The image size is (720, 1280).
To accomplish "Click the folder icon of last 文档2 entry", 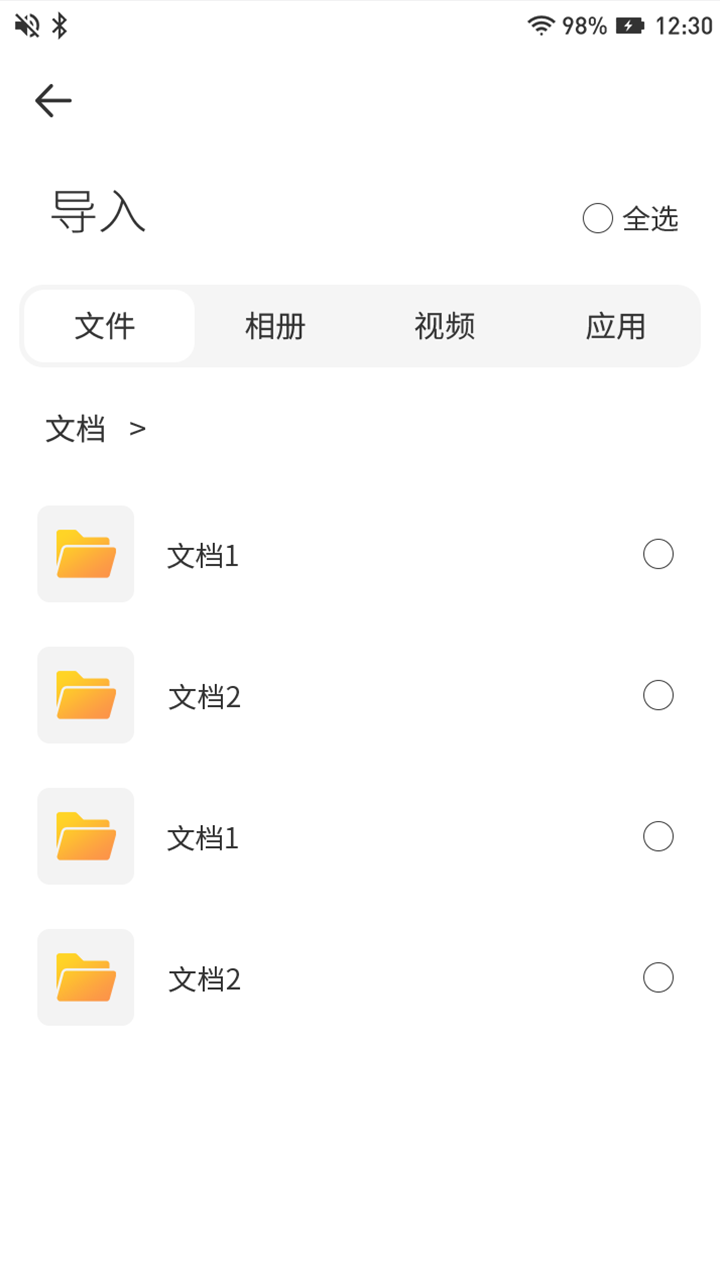I will click(x=85, y=977).
